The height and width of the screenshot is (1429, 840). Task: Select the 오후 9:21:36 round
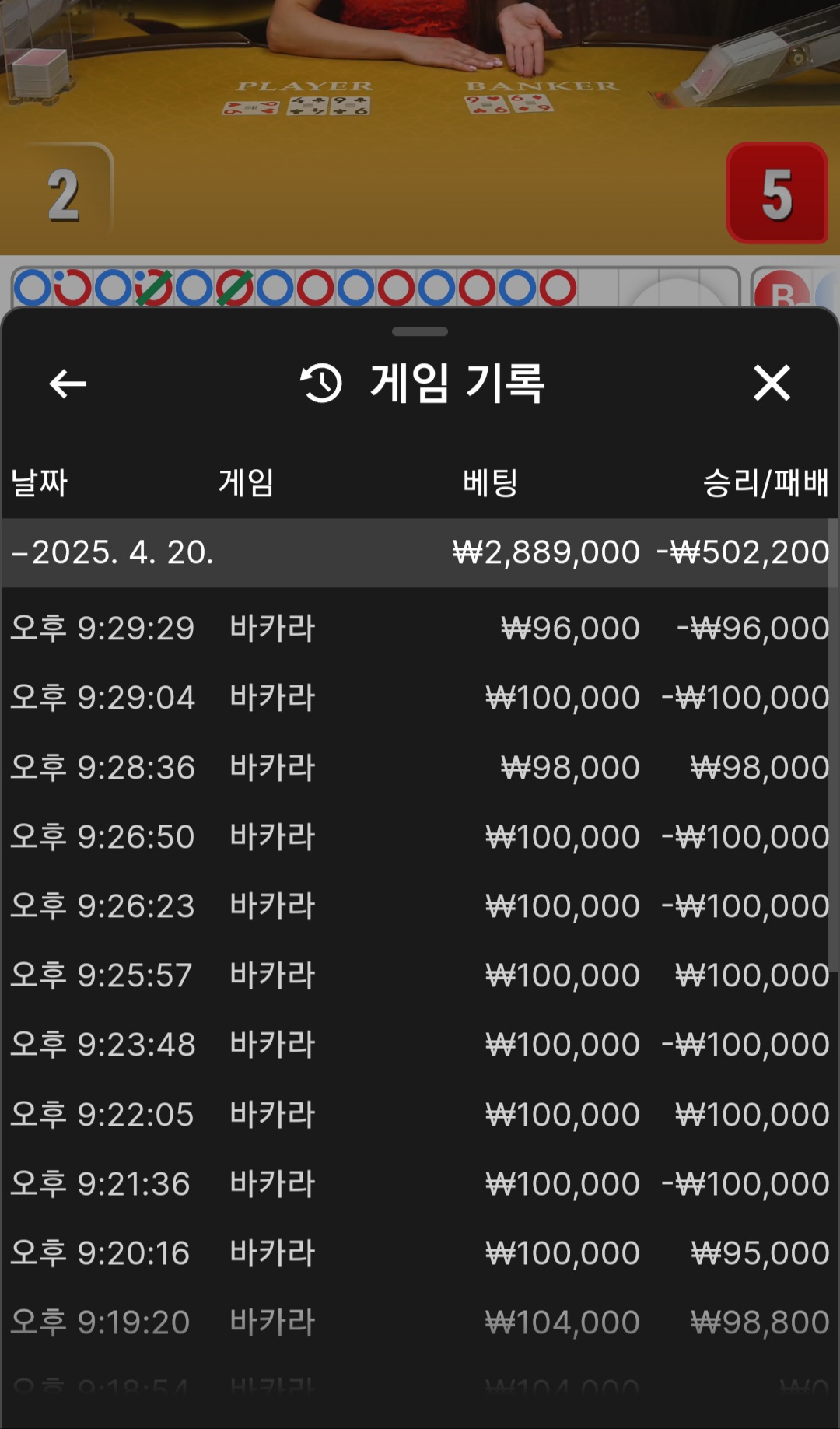pos(418,1183)
